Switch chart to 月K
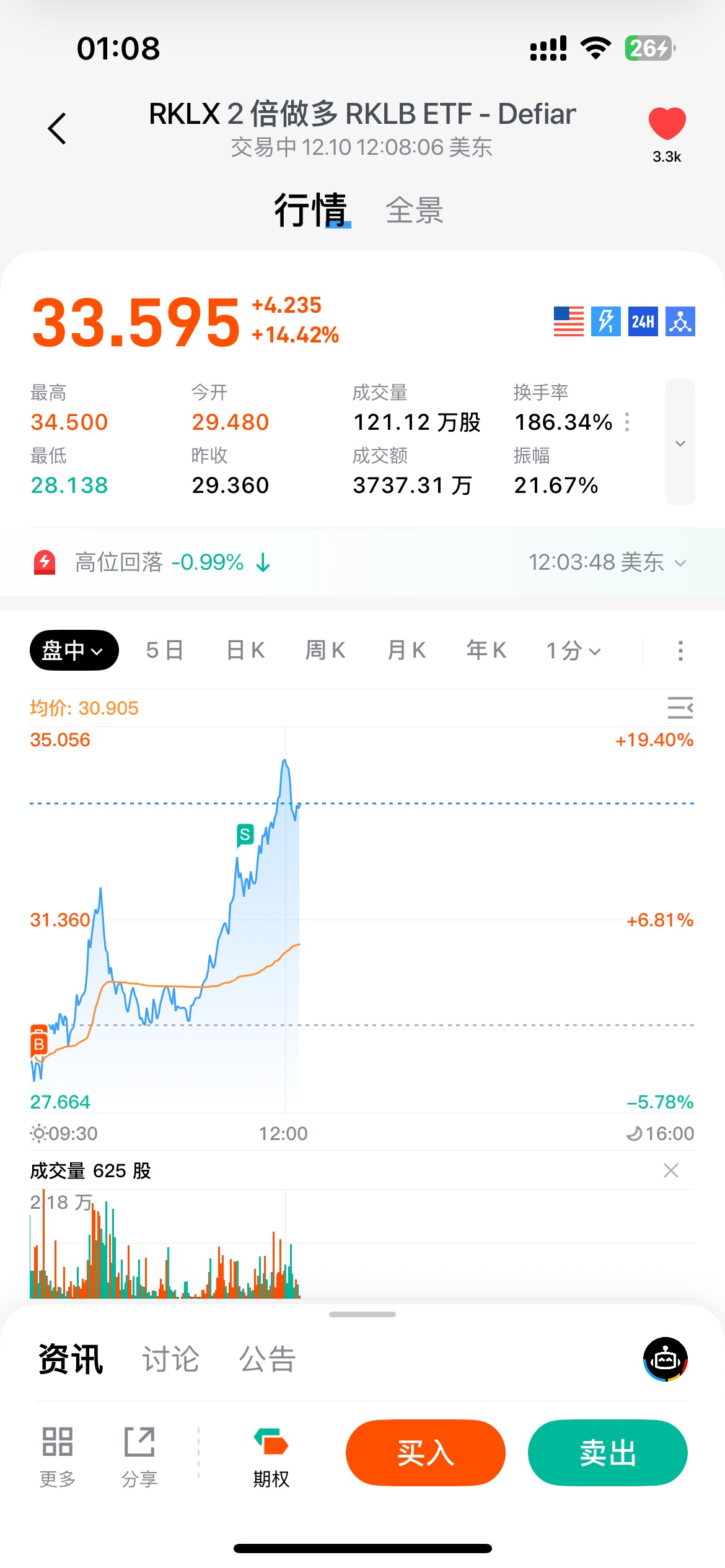The width and height of the screenshot is (725, 1568). pos(406,650)
